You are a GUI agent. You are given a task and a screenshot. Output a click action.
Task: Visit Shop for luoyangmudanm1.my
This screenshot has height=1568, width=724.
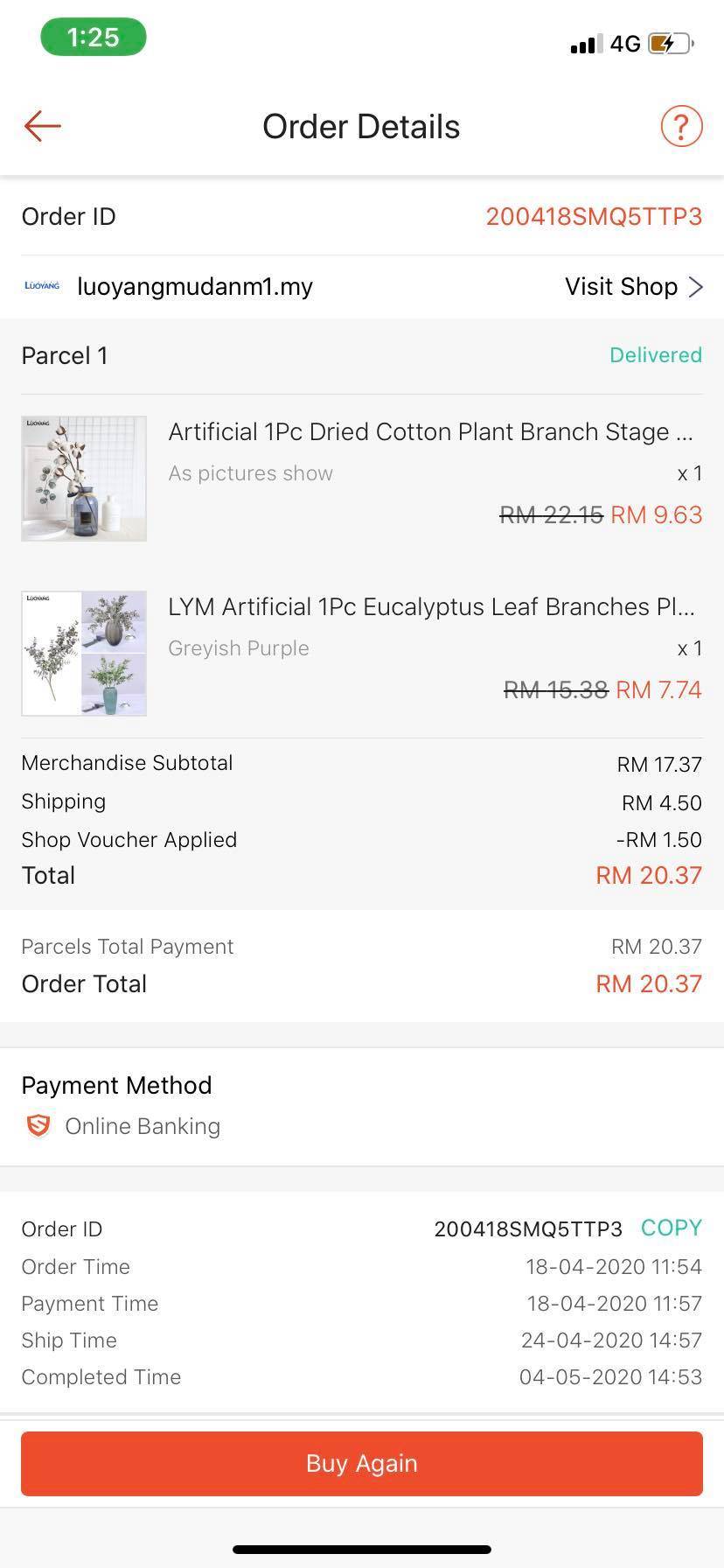point(632,287)
